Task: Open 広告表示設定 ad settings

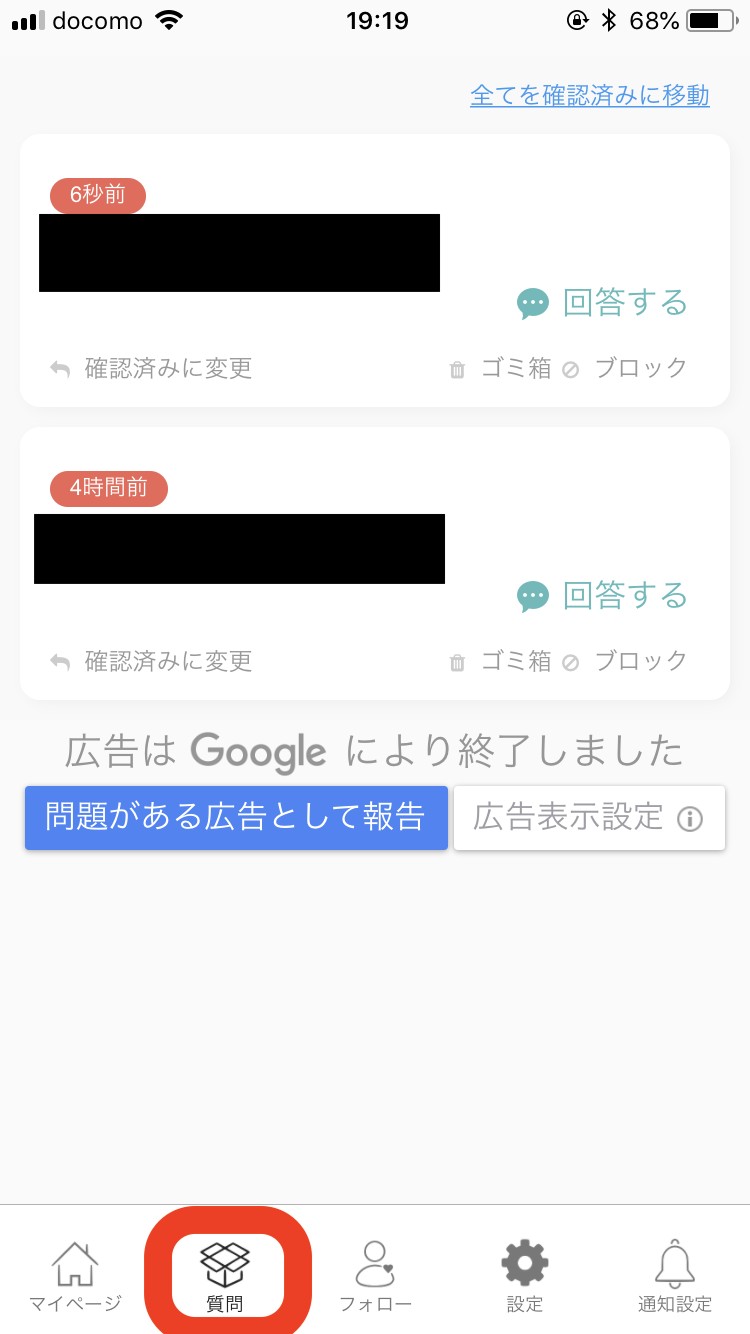Action: click(589, 818)
